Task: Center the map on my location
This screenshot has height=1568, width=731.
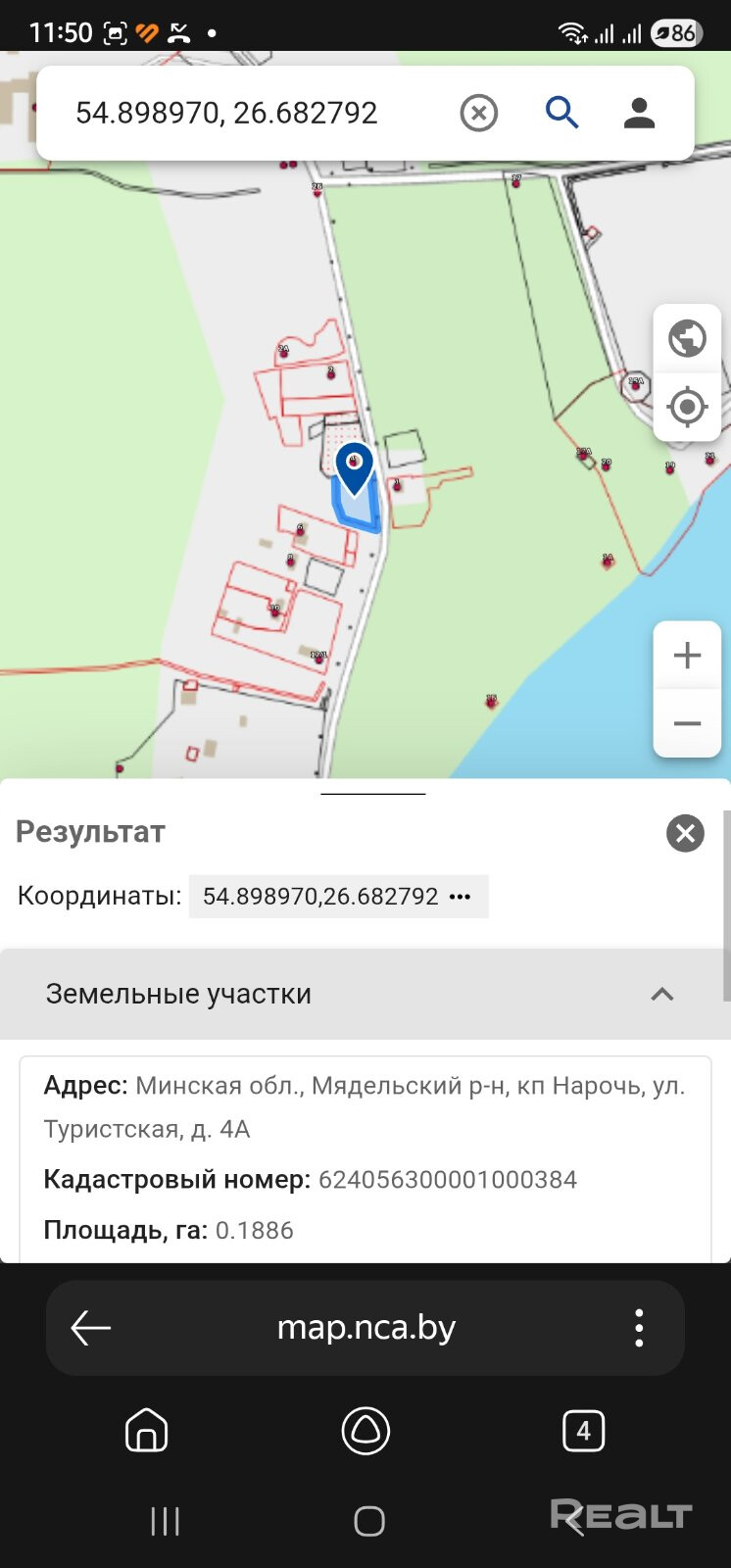Action: (x=687, y=406)
